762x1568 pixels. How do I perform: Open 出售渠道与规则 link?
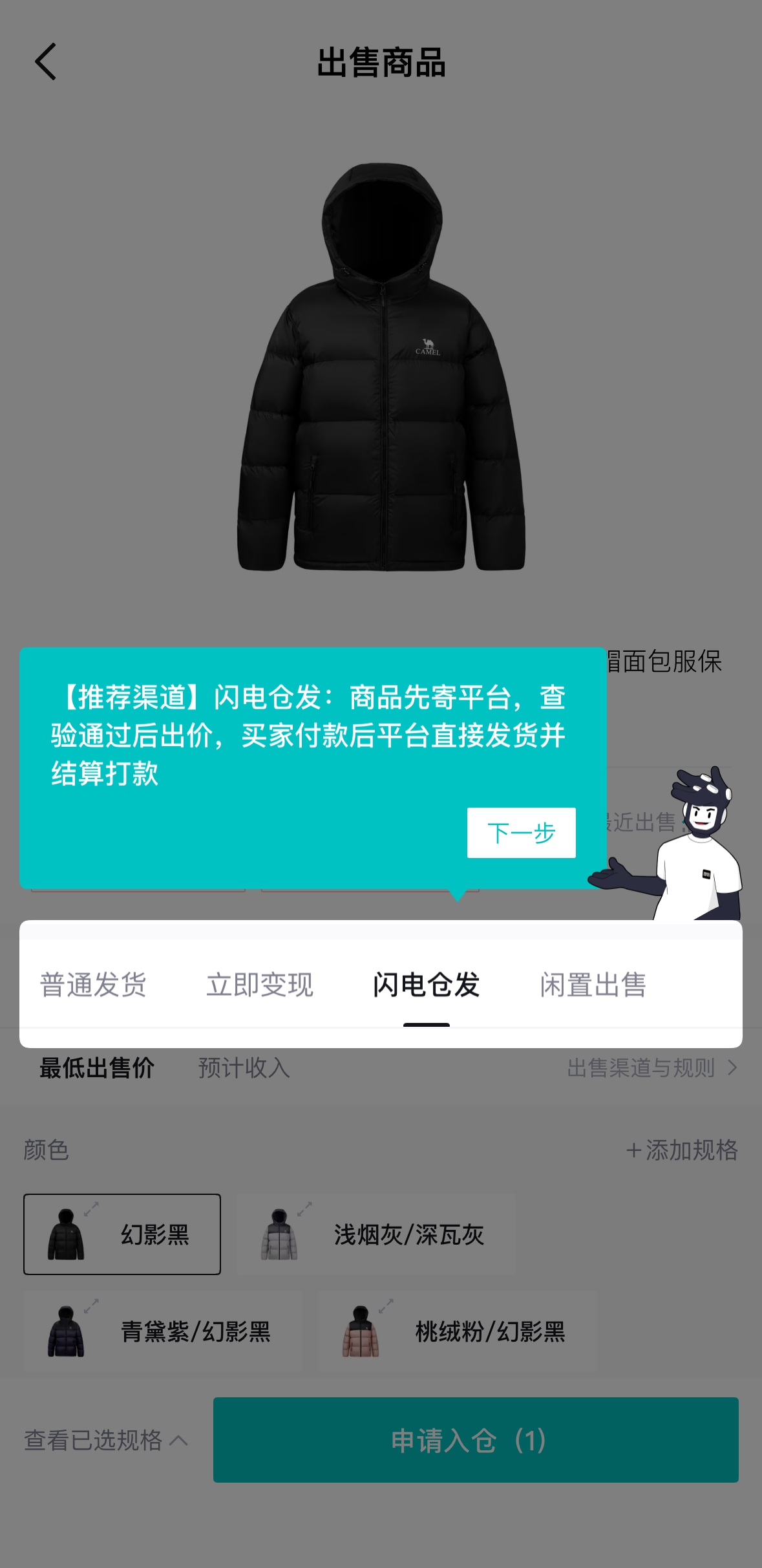[x=651, y=1068]
